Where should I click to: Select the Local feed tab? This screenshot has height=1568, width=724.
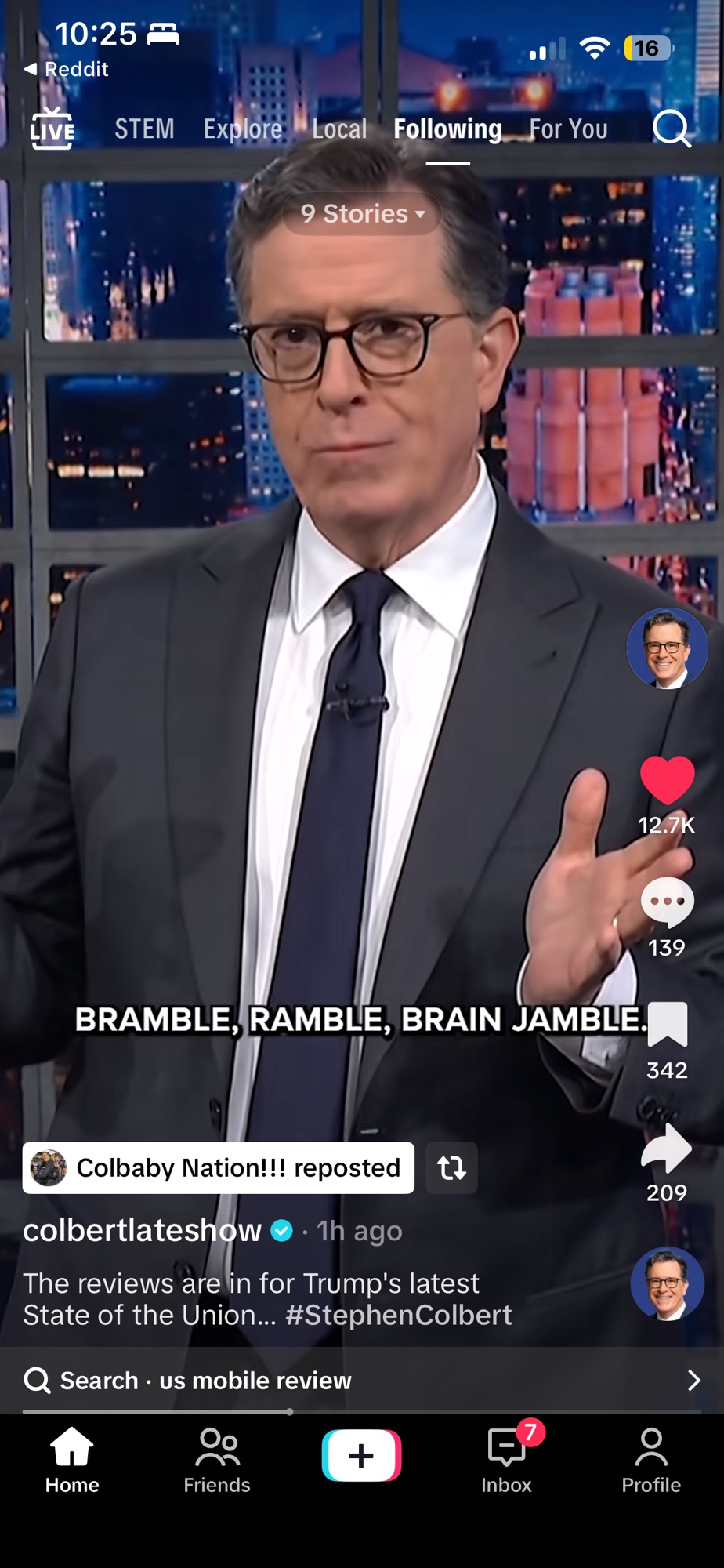(x=339, y=129)
